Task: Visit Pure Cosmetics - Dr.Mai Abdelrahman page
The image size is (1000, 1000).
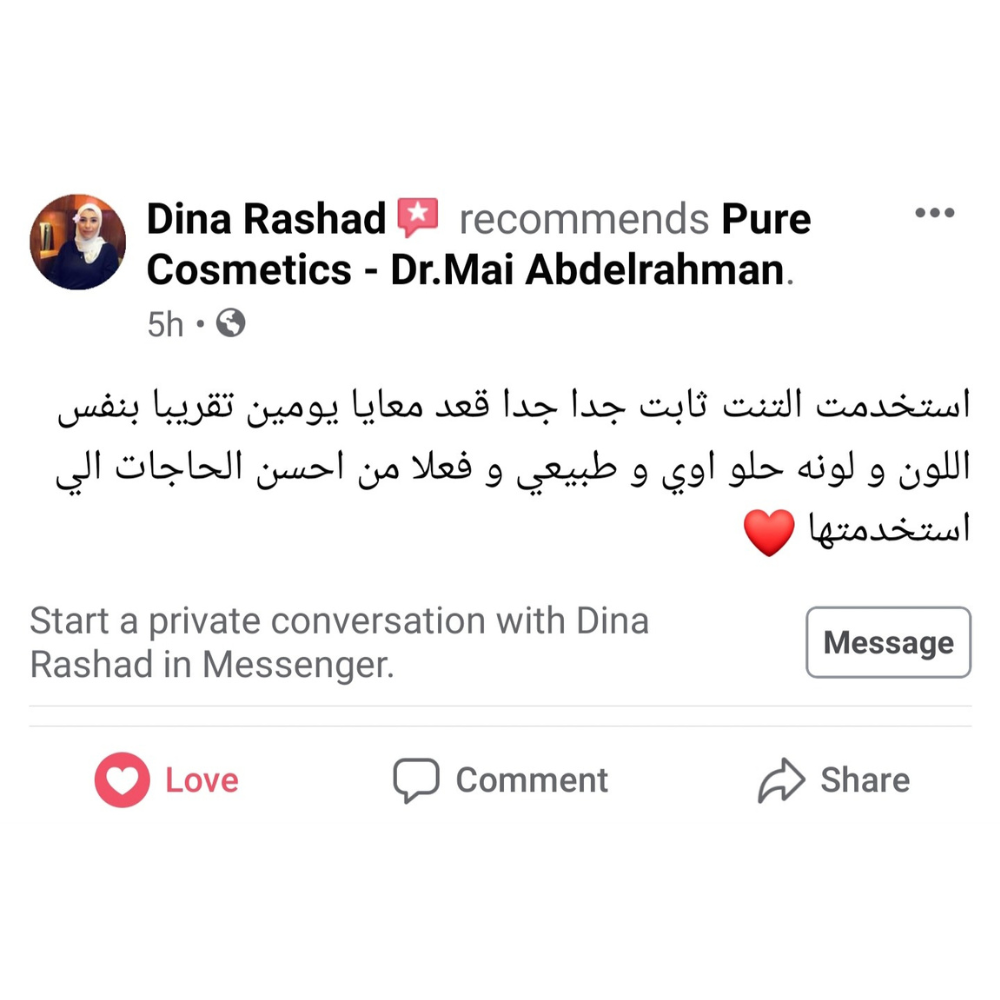Action: click(x=468, y=270)
